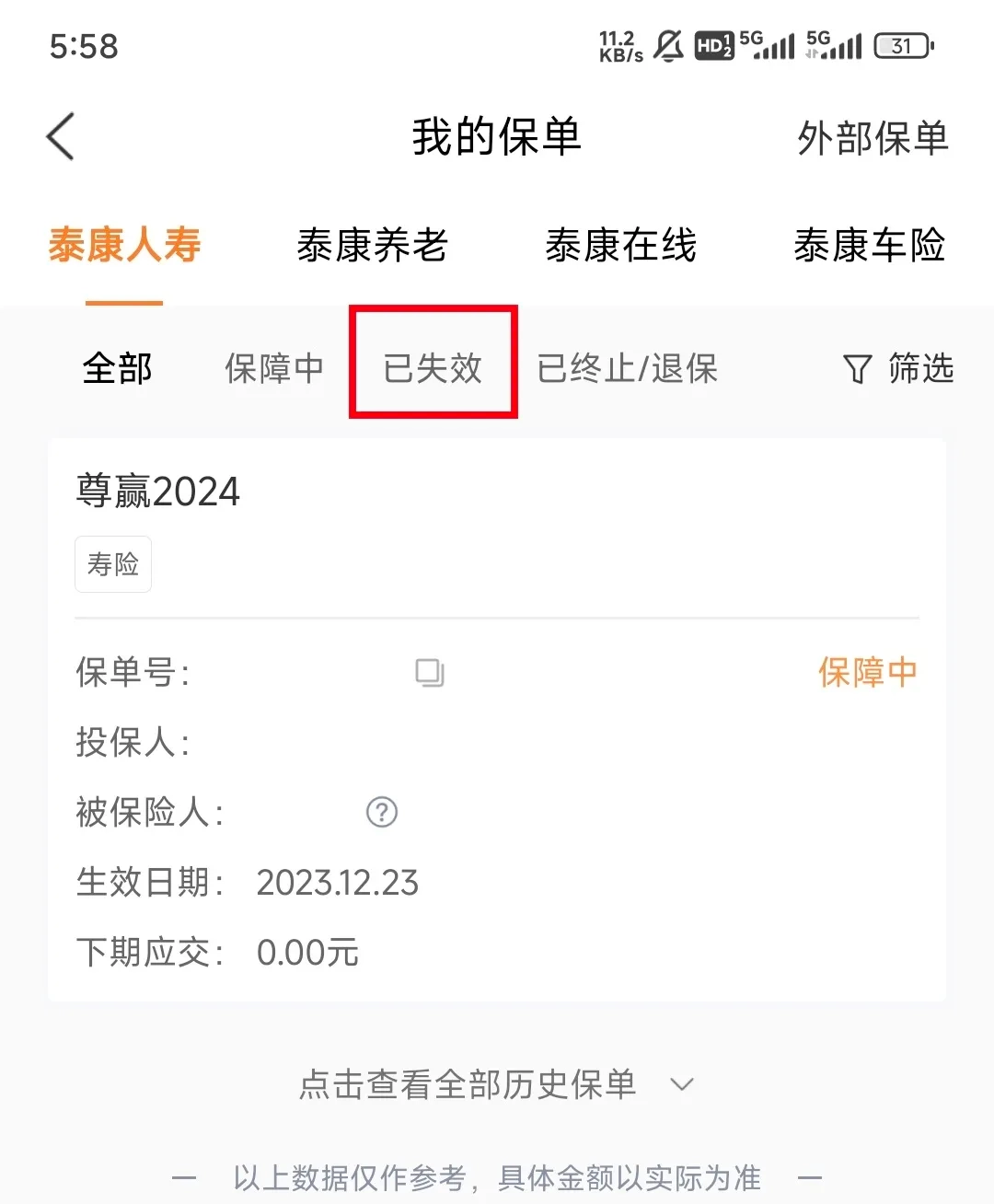Copy the policy number with copy icon
Screen dimensions: 994x1204
pyautogui.click(x=429, y=673)
